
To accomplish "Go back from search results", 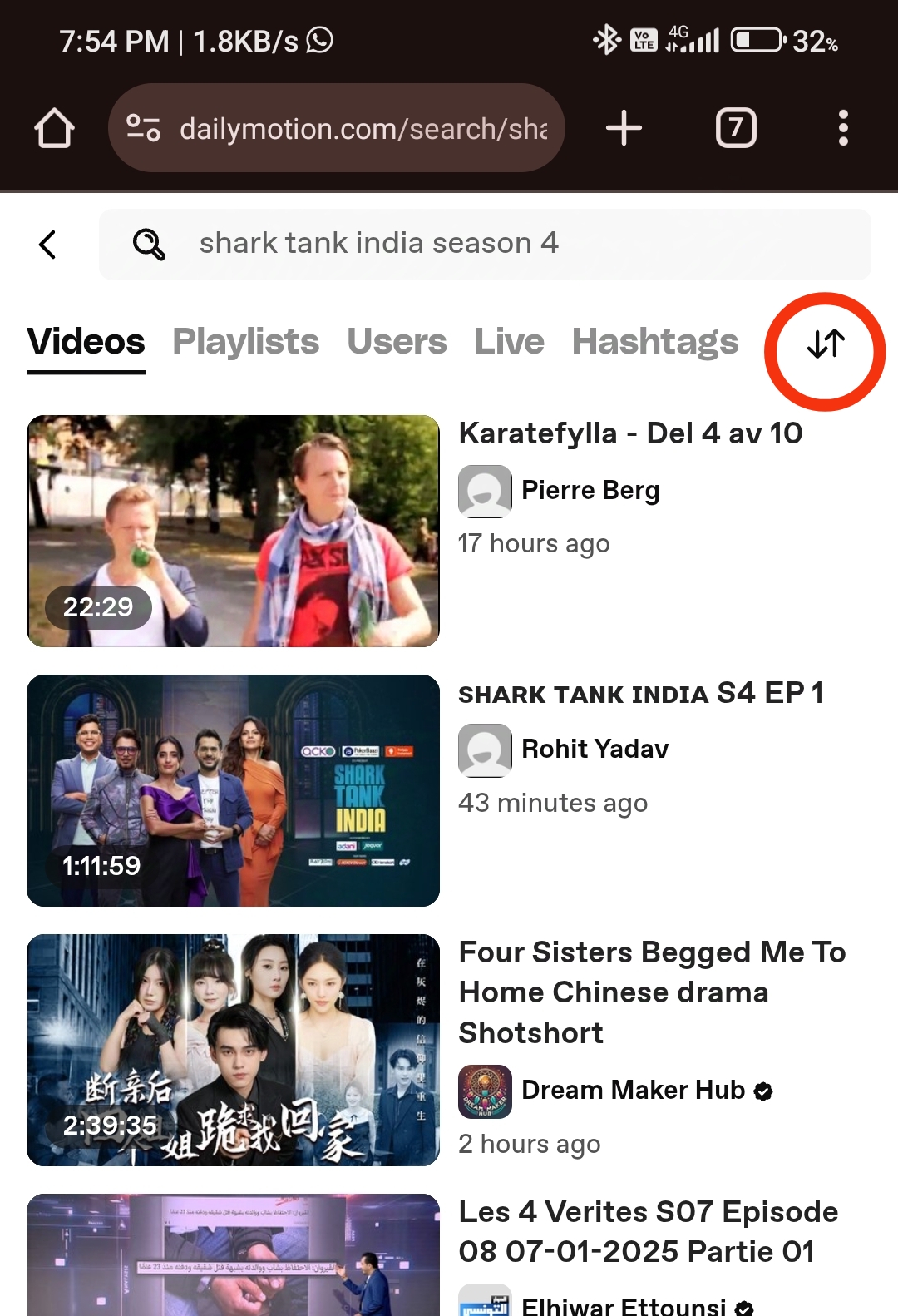I will pyautogui.click(x=48, y=244).
